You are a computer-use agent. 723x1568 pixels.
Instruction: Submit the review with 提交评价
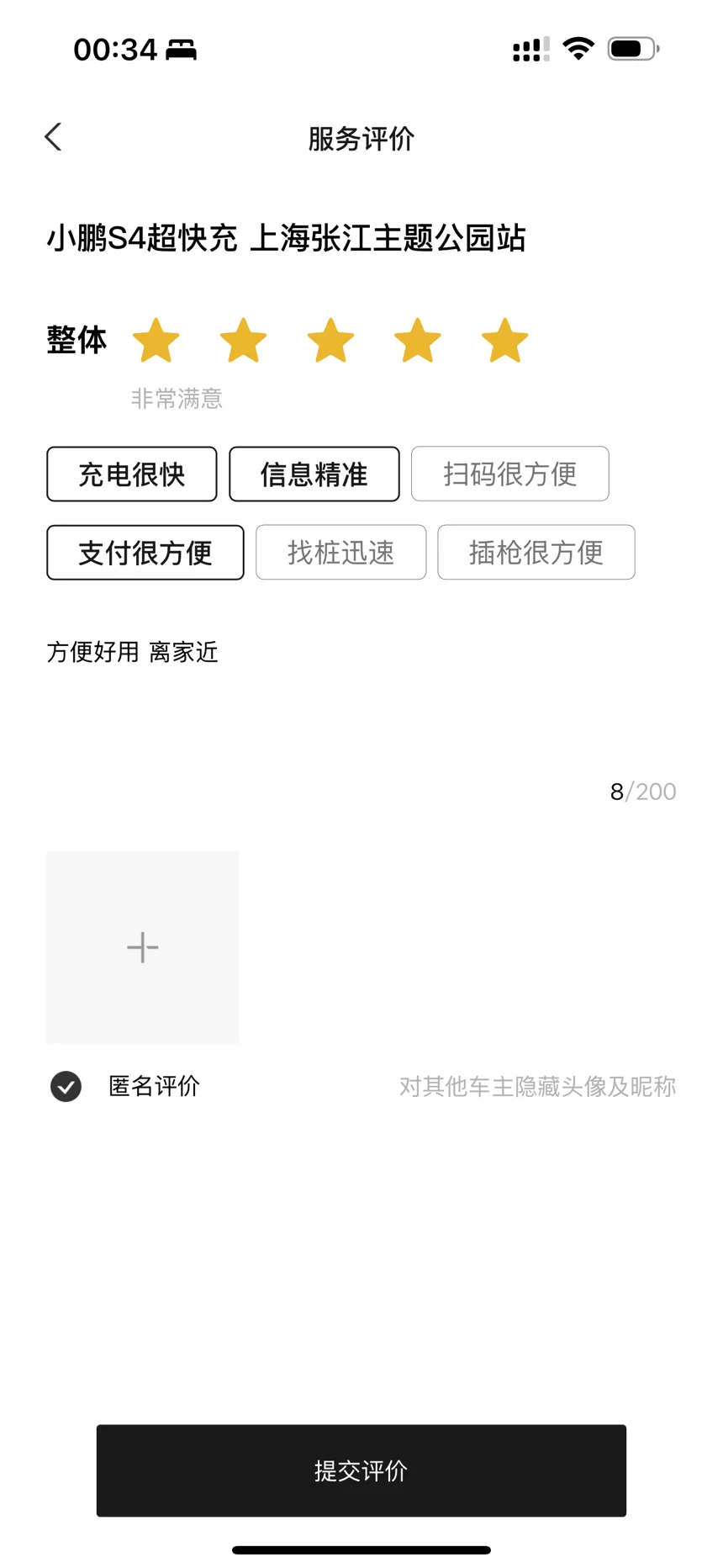point(361,1470)
